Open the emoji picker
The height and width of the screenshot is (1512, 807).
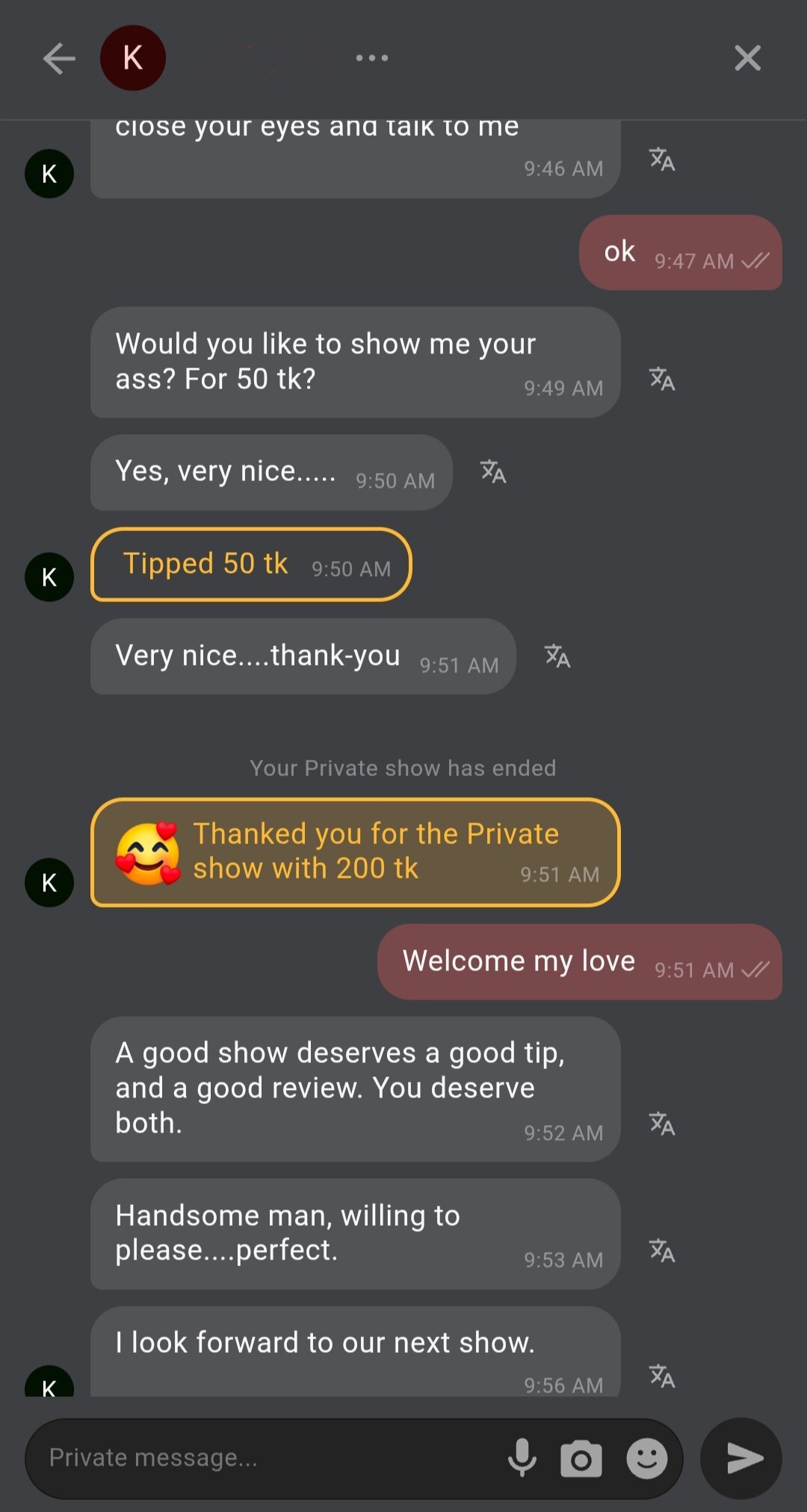pyautogui.click(x=647, y=1458)
